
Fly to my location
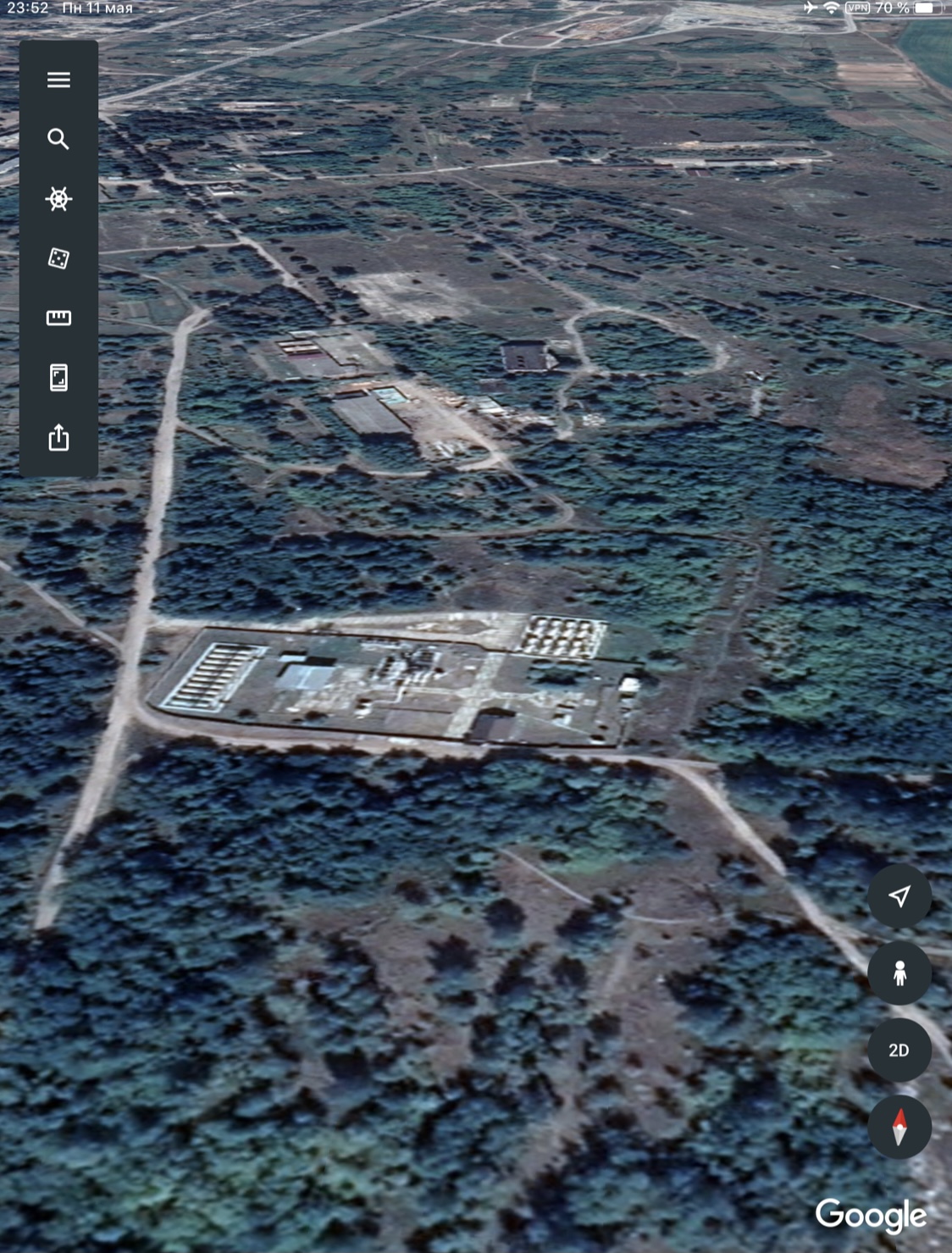click(899, 896)
